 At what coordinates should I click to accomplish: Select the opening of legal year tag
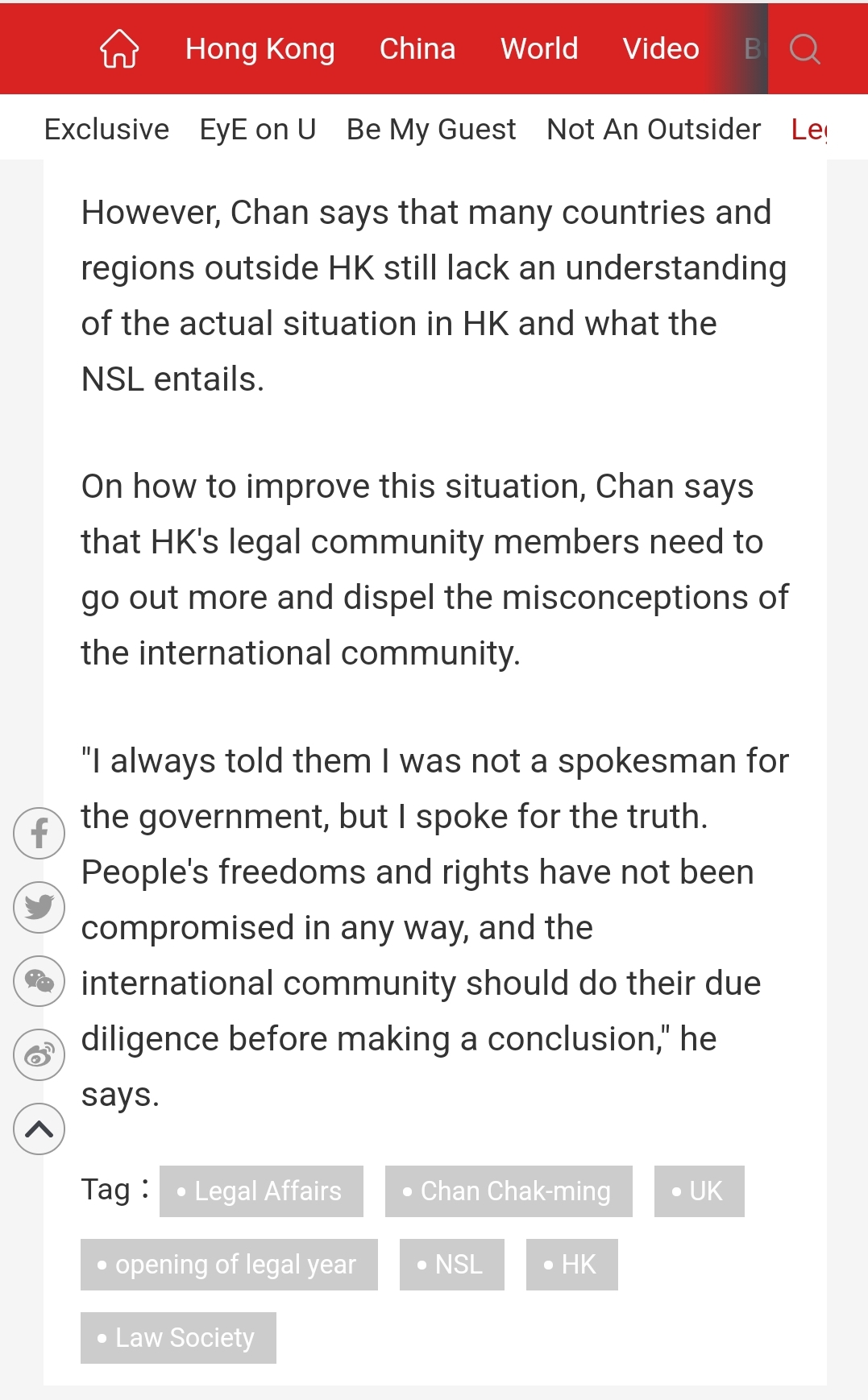coord(229,1264)
